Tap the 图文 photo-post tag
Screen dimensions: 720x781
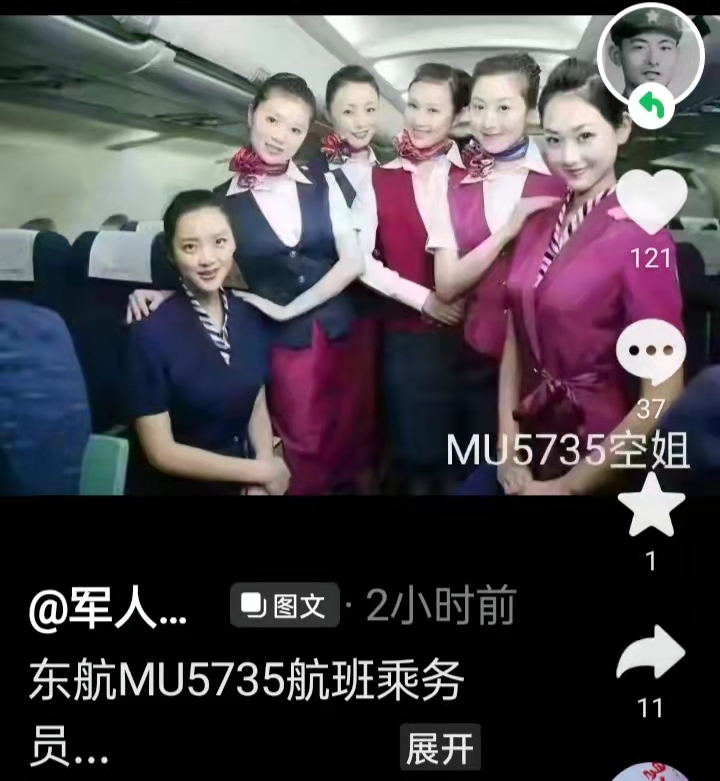click(286, 606)
